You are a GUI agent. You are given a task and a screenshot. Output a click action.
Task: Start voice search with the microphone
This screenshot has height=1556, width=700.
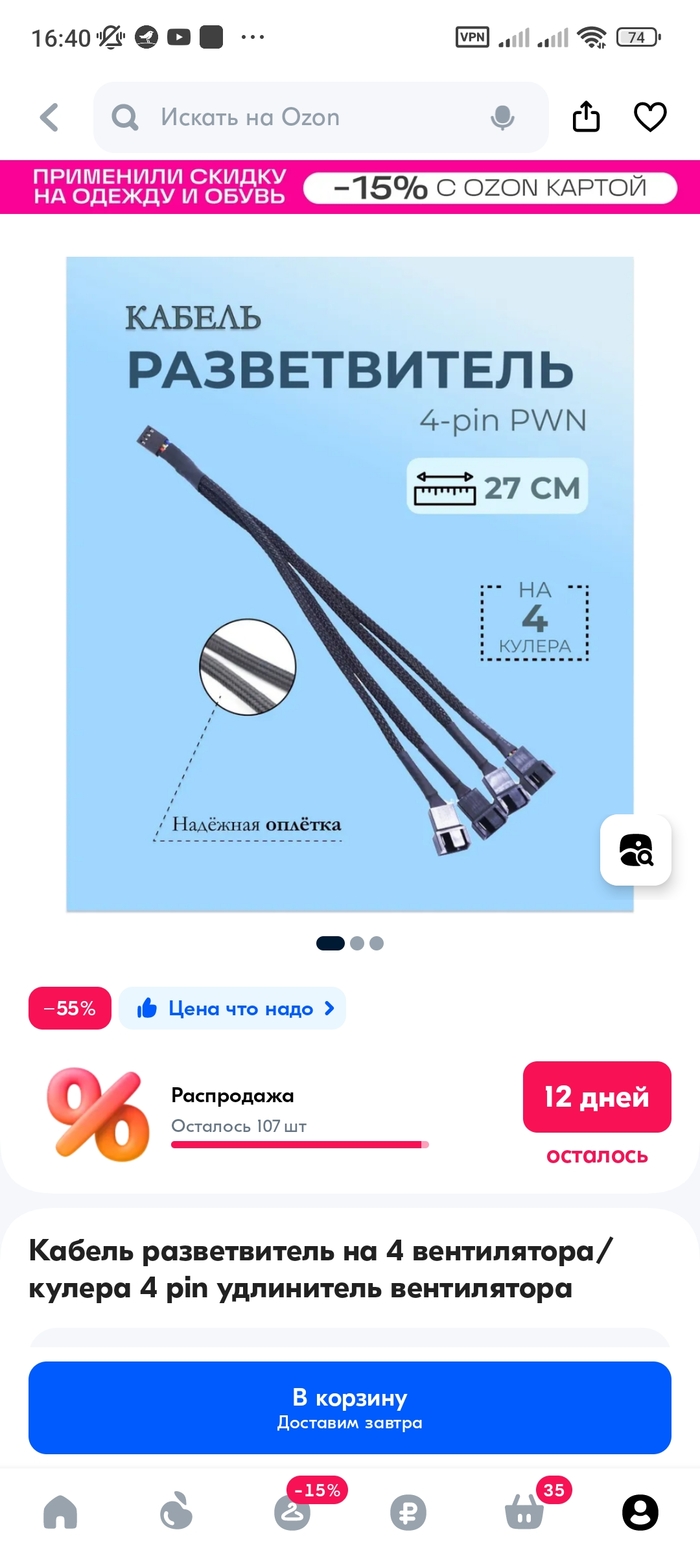[x=503, y=118]
